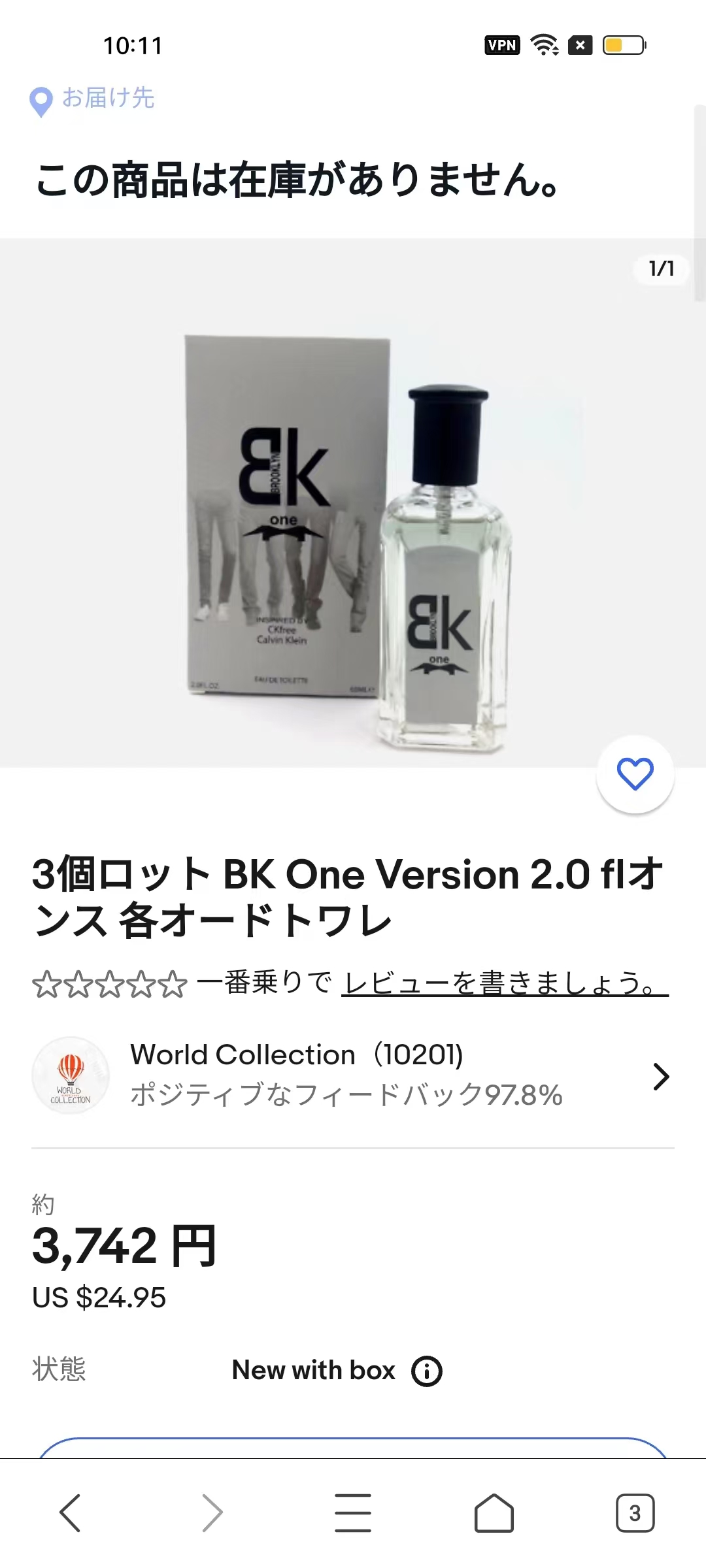Show info about the New with box condition
Screen dimensions: 706x1568
click(427, 1371)
